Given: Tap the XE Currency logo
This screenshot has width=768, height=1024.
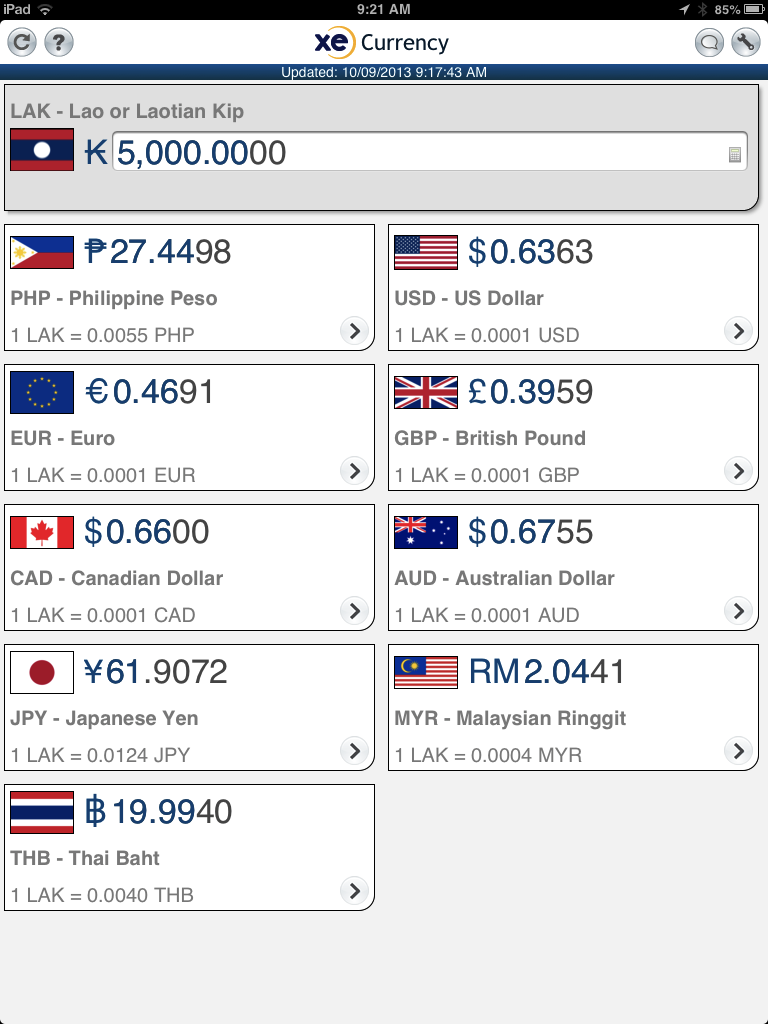Looking at the screenshot, I should tap(384, 43).
